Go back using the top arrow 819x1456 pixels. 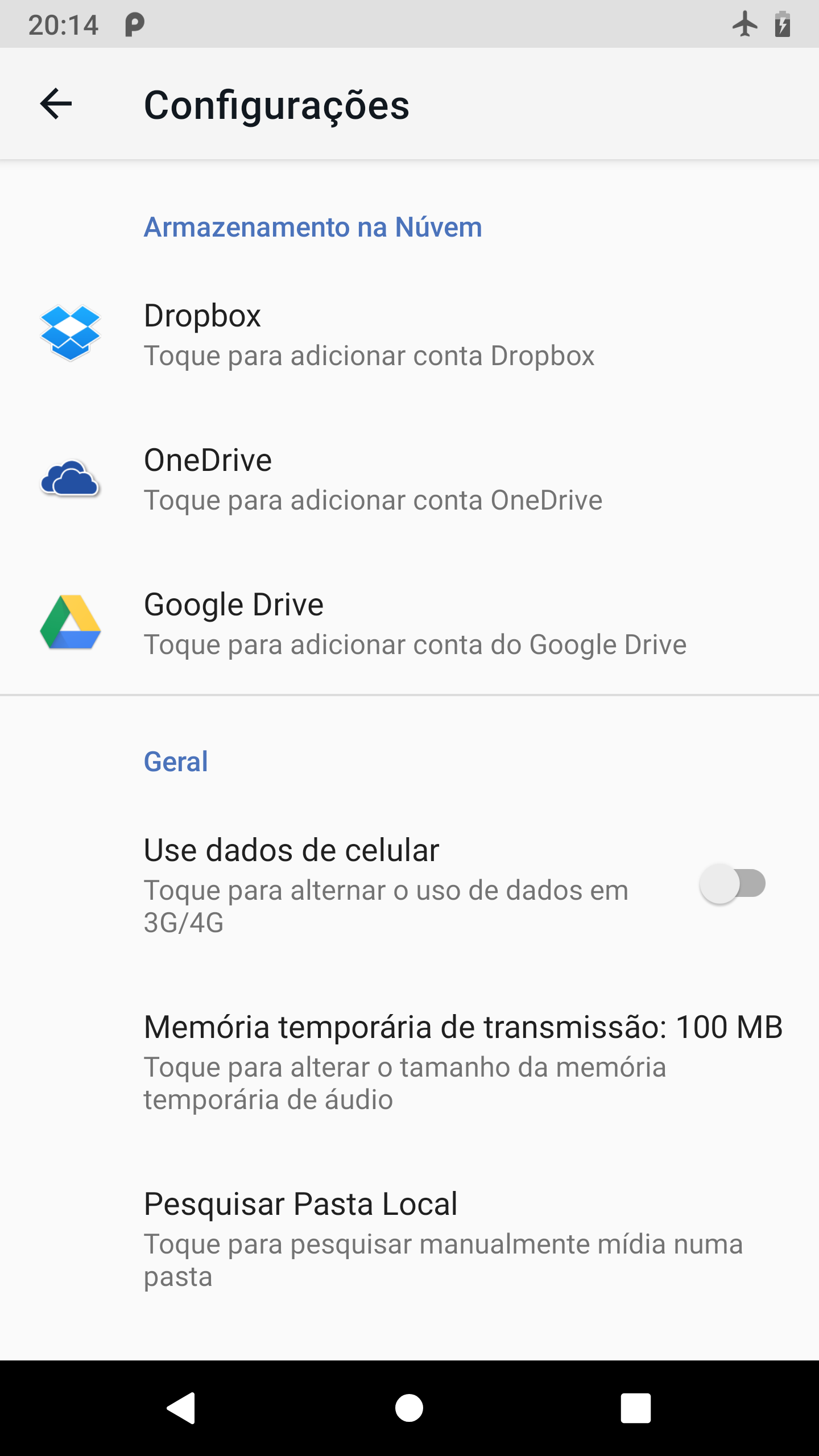56,104
